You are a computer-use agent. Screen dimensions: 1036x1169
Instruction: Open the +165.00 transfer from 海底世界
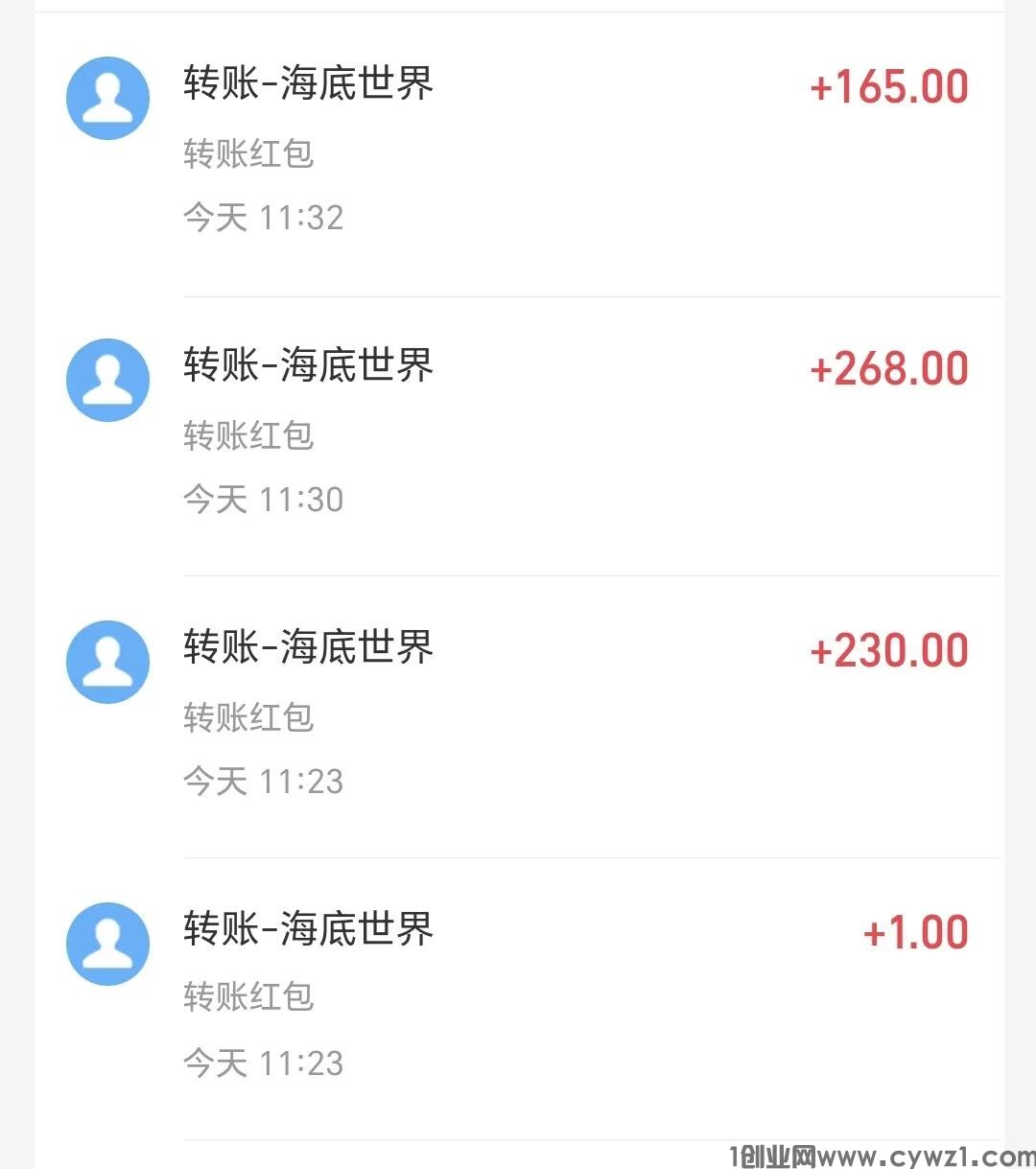point(518,153)
